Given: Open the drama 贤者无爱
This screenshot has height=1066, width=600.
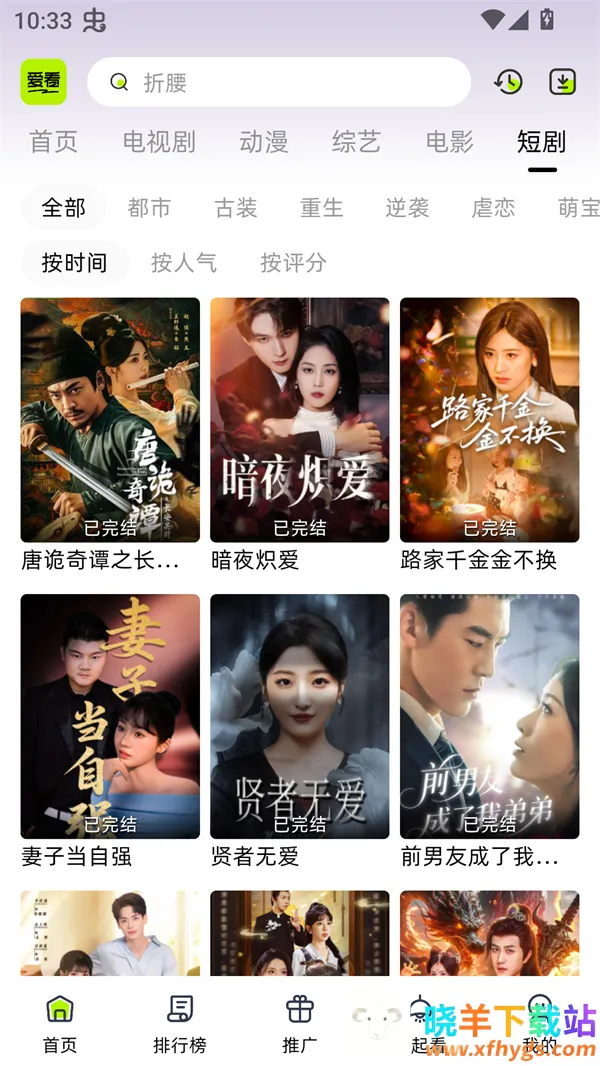Looking at the screenshot, I should coord(300,716).
